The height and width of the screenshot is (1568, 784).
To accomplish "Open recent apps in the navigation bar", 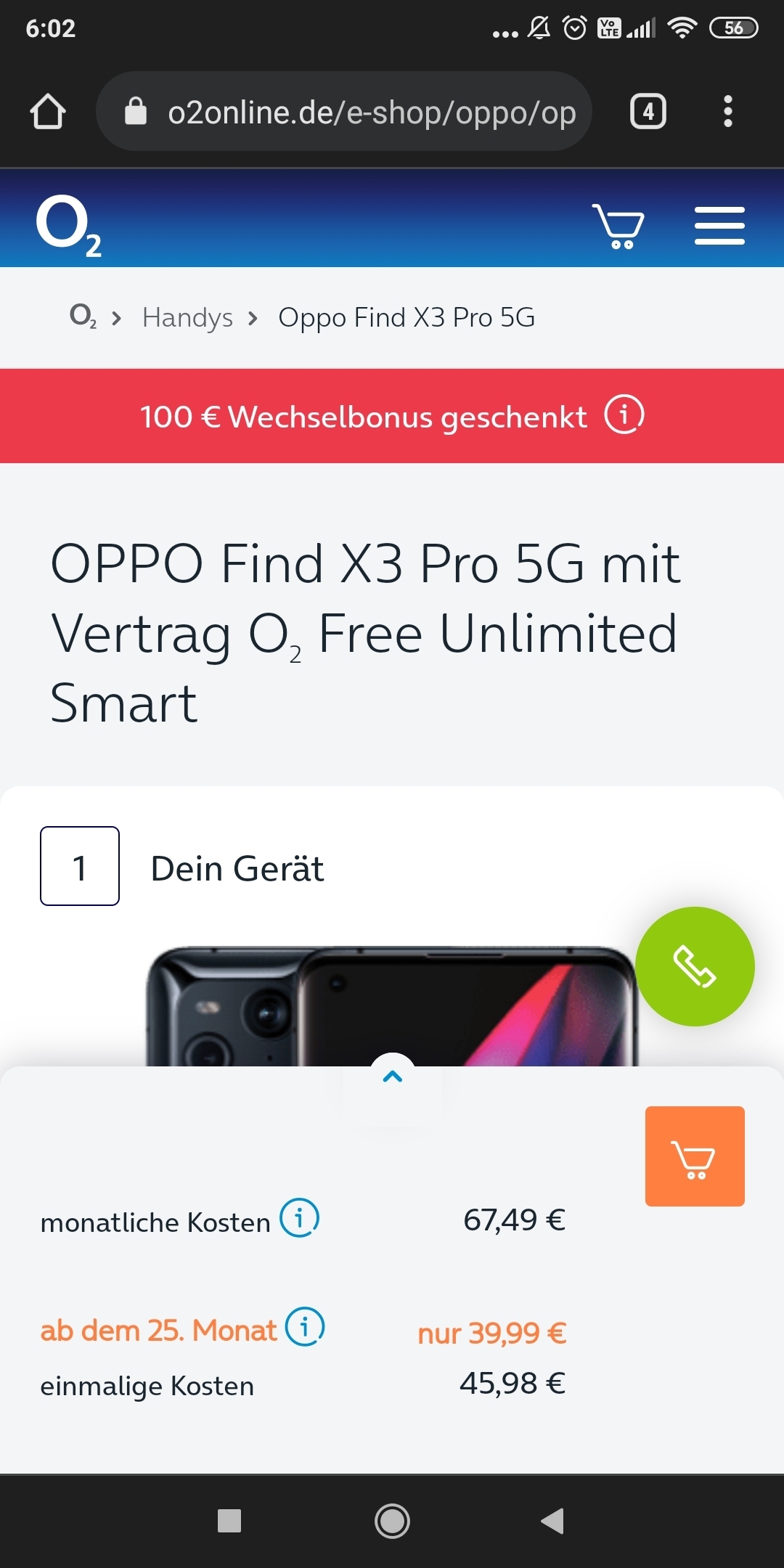I will [x=229, y=1521].
